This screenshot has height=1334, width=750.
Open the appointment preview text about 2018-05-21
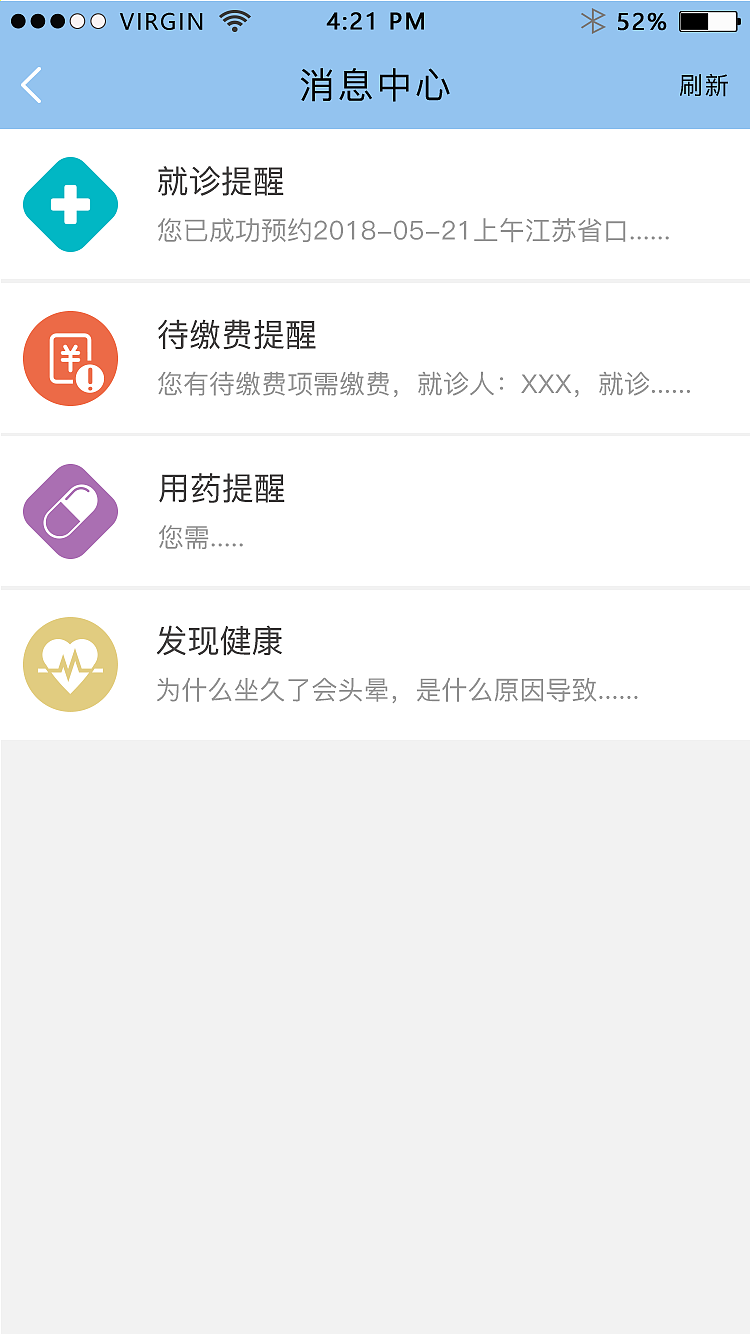(x=415, y=232)
